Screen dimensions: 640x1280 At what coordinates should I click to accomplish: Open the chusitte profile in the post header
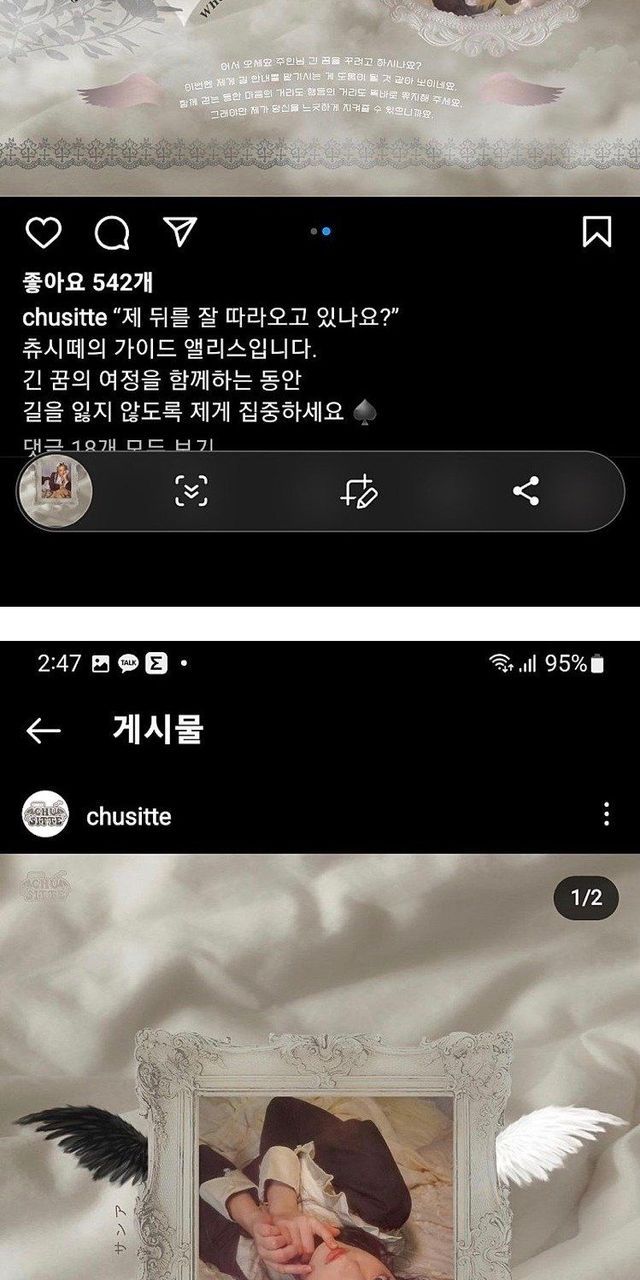[x=128, y=816]
